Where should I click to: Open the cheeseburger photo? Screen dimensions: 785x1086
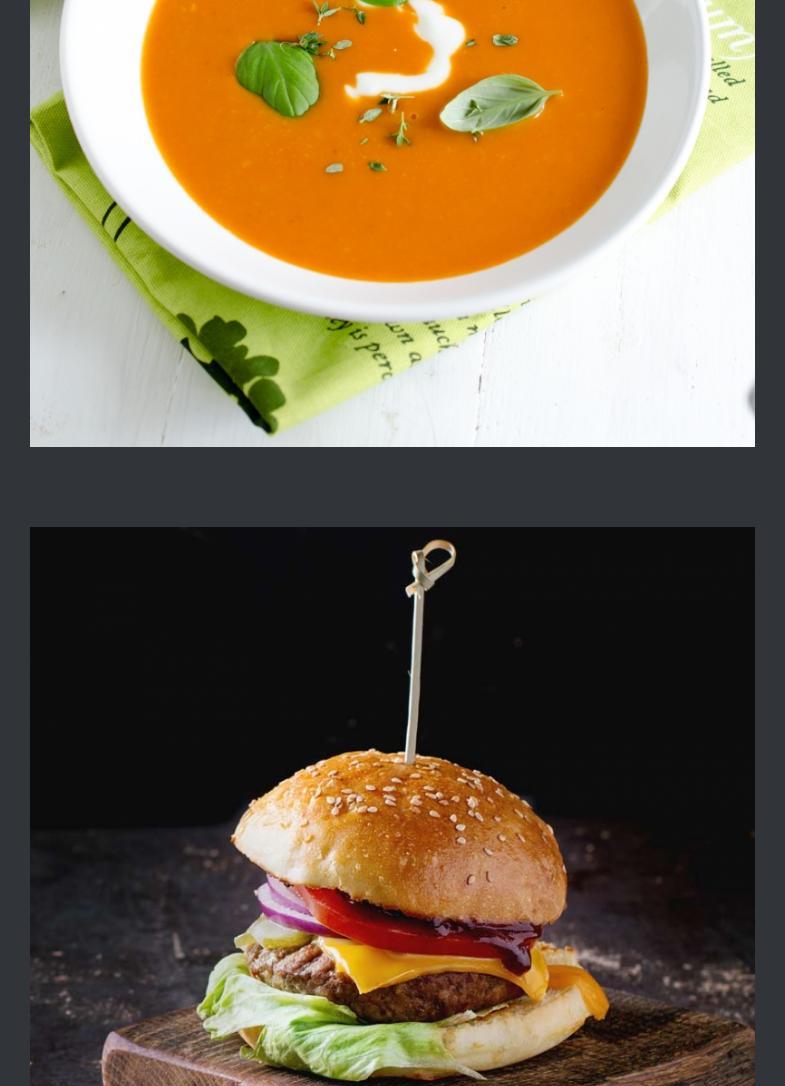click(392, 806)
